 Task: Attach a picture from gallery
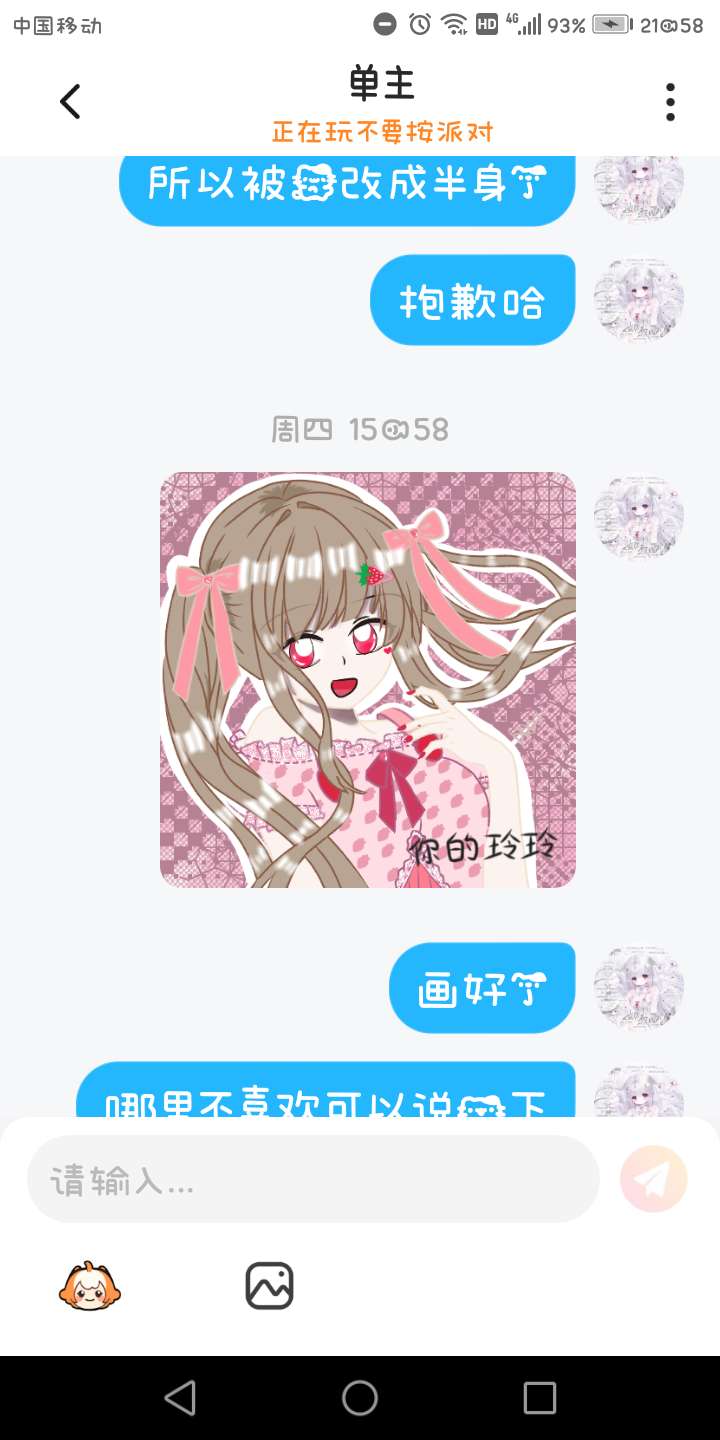[270, 1286]
